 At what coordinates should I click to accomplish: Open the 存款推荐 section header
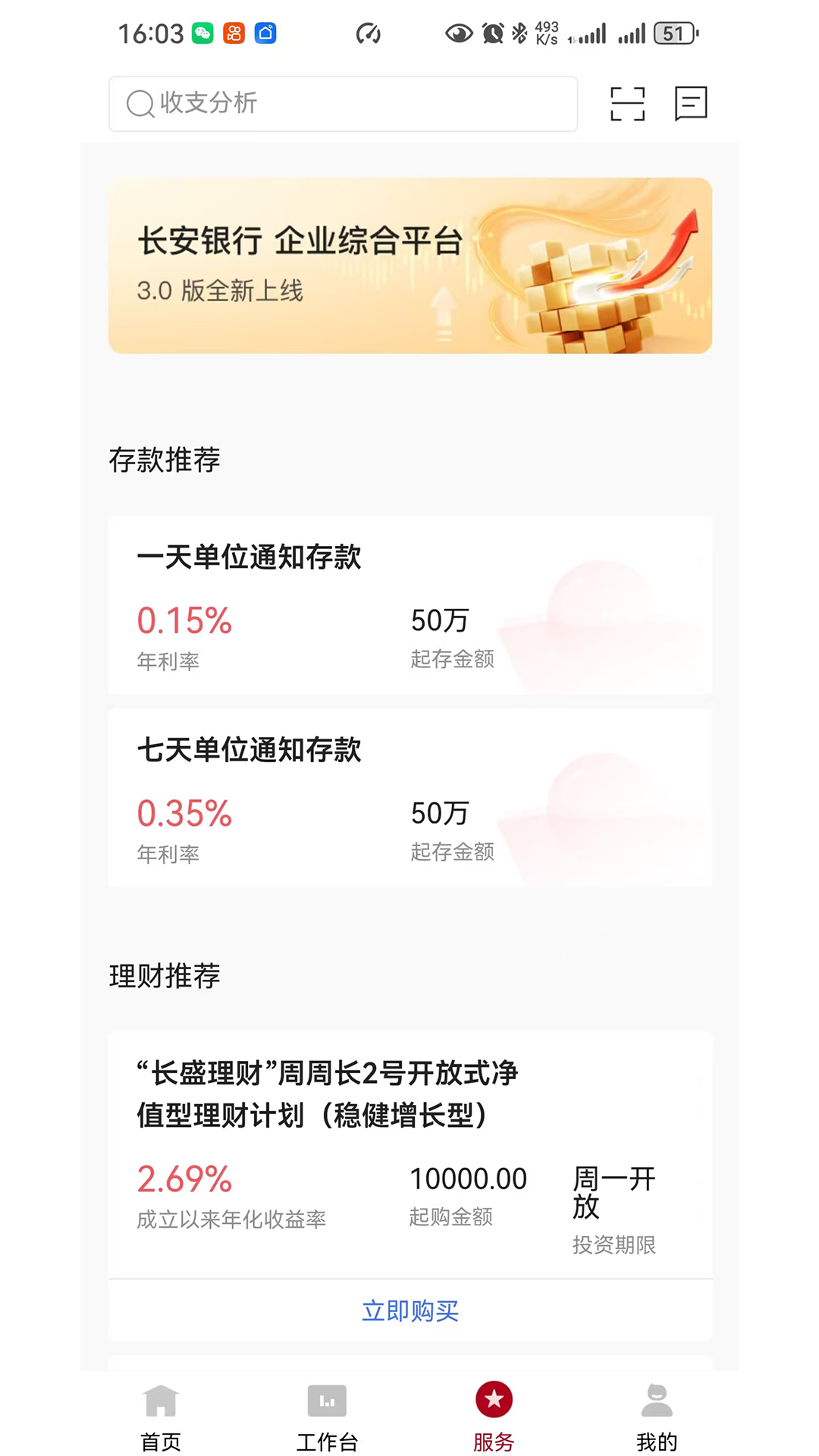click(164, 460)
